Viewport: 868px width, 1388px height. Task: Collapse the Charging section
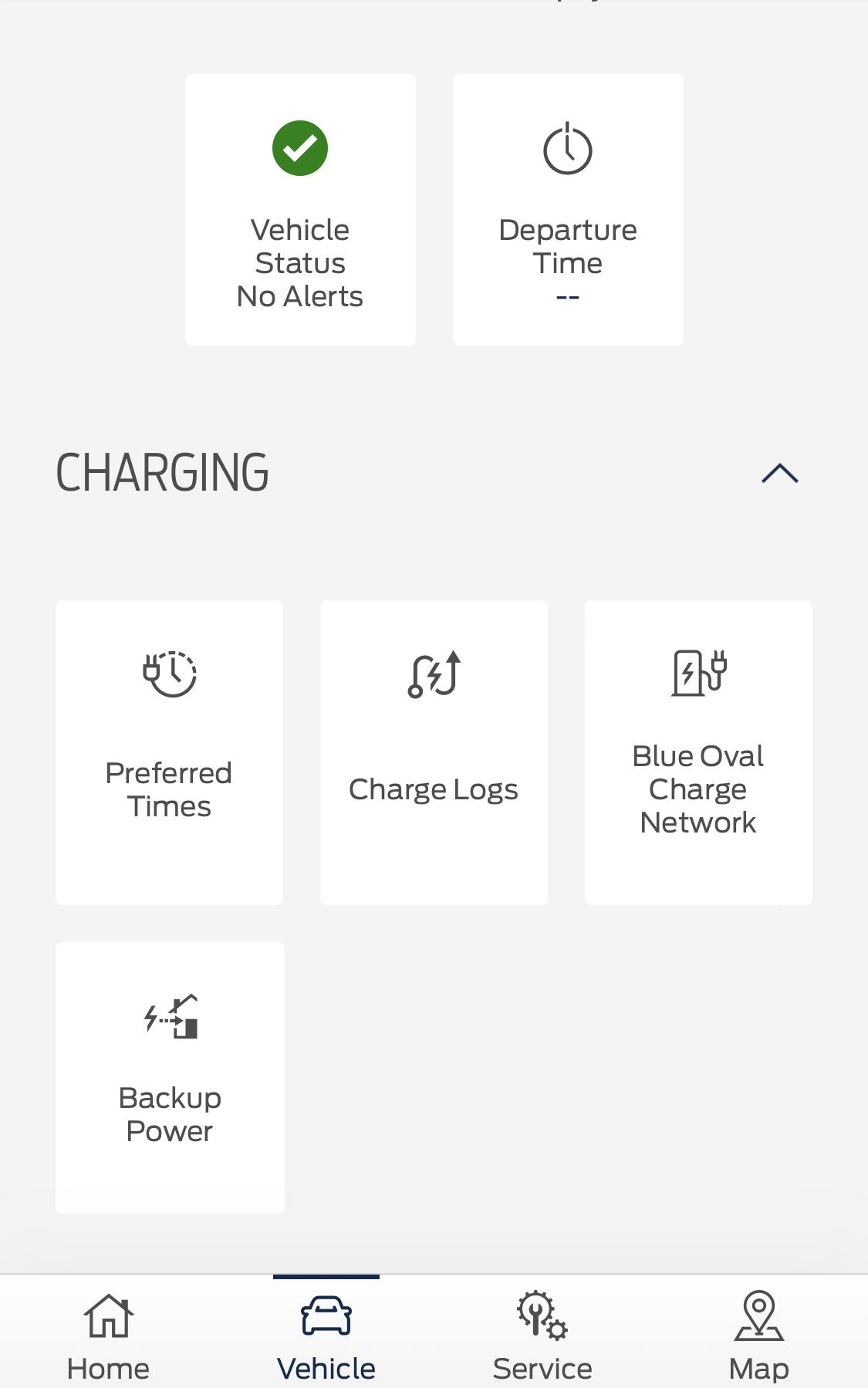779,473
